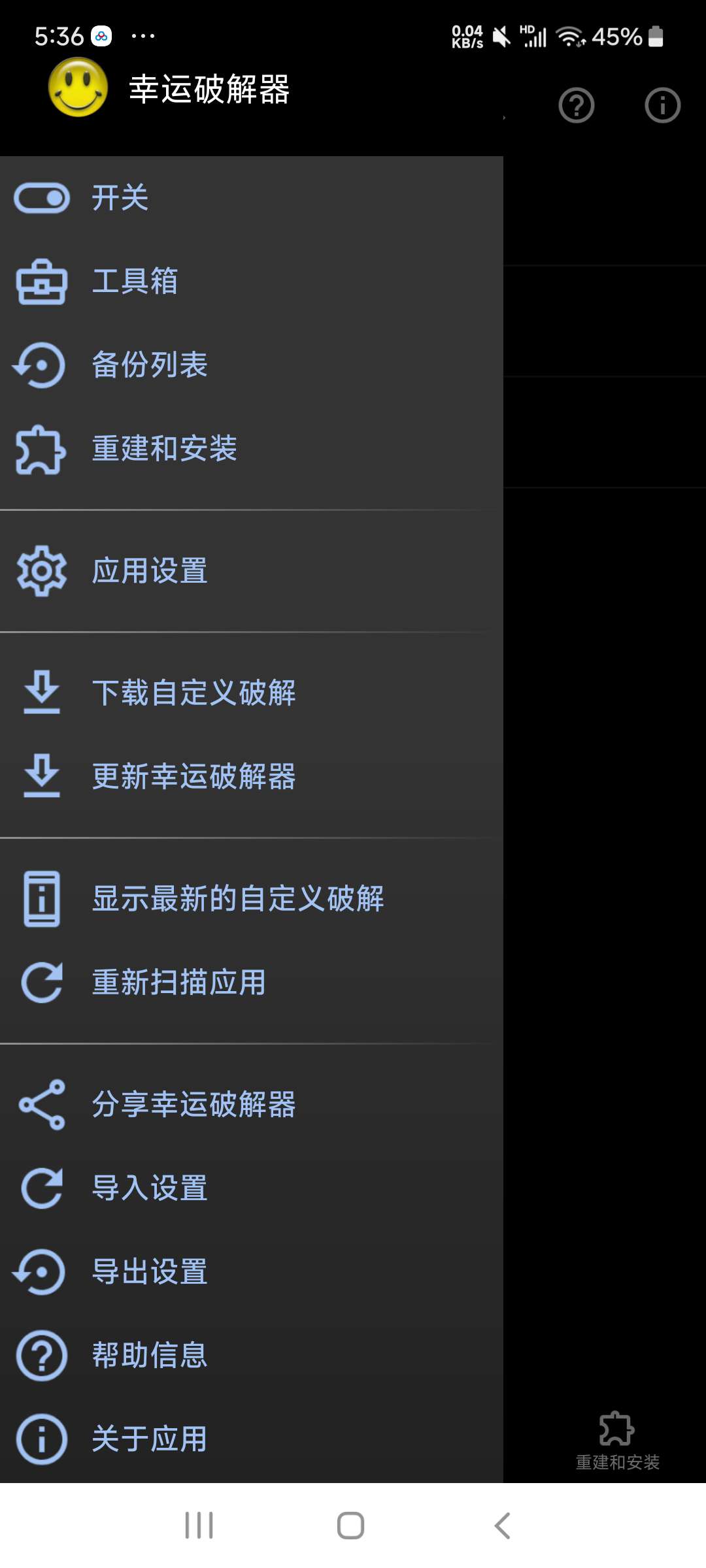
Task: Click the backup list (备份列表) icon
Action: pos(41,366)
